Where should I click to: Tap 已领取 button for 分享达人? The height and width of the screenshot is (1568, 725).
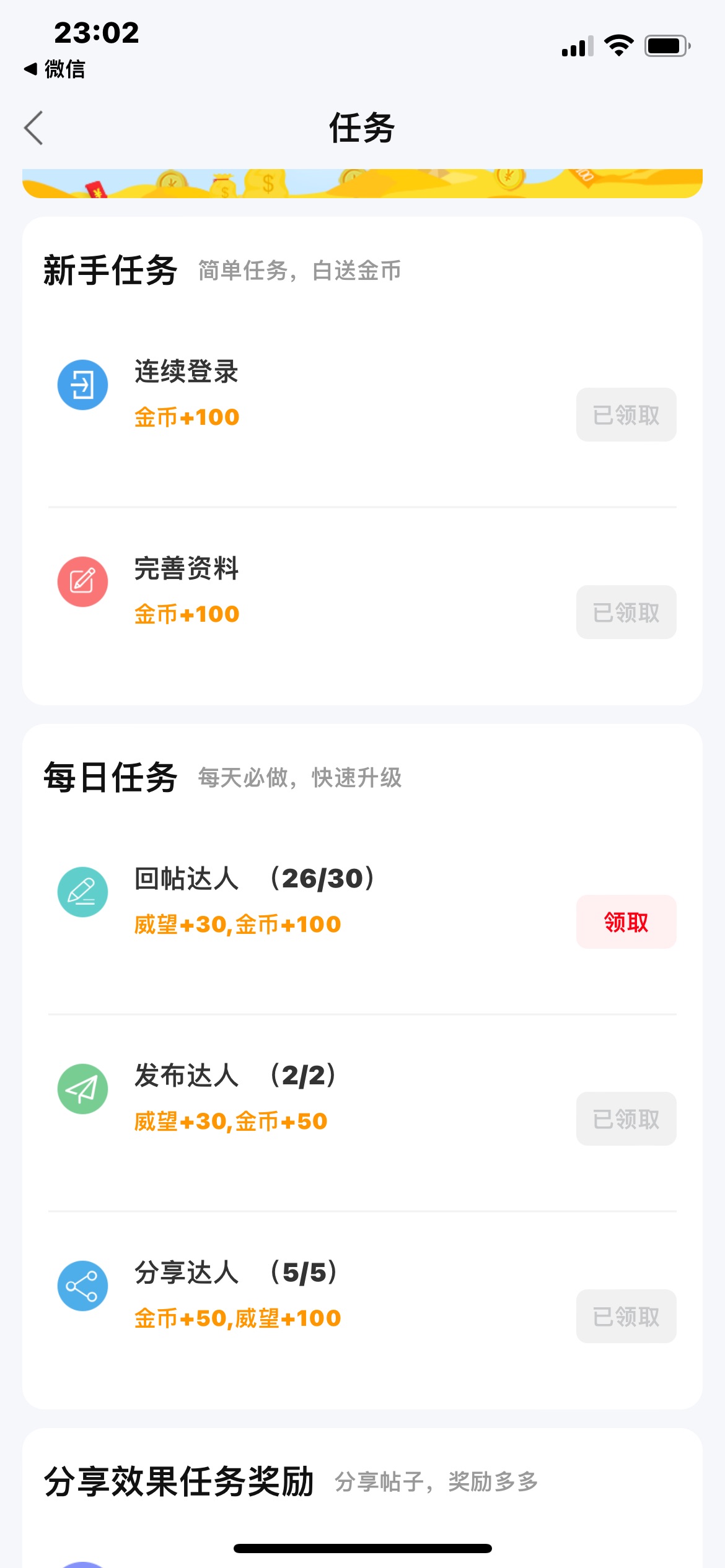[626, 1316]
